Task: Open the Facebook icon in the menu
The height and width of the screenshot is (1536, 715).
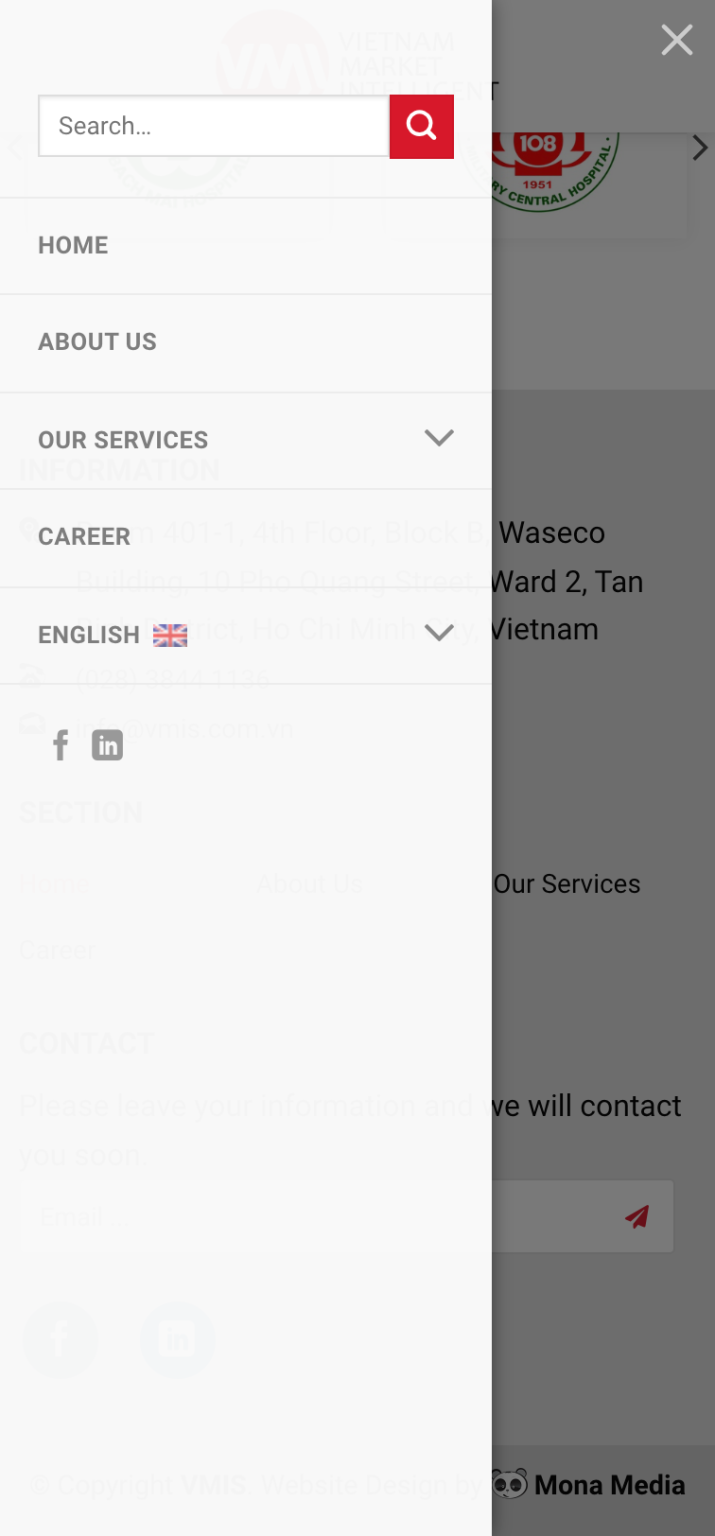Action: 60,745
